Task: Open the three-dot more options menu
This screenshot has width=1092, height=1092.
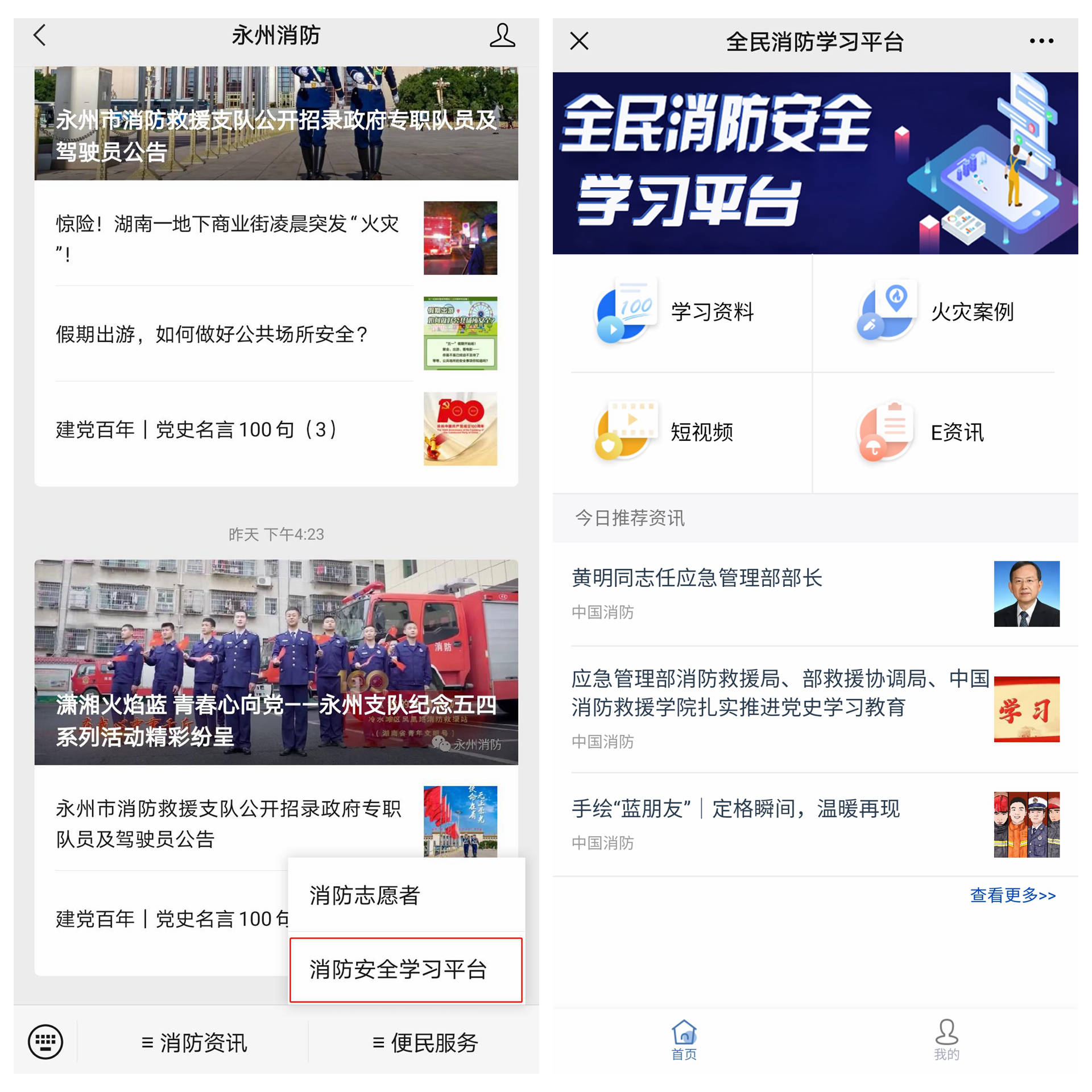Action: pyautogui.click(x=1041, y=41)
